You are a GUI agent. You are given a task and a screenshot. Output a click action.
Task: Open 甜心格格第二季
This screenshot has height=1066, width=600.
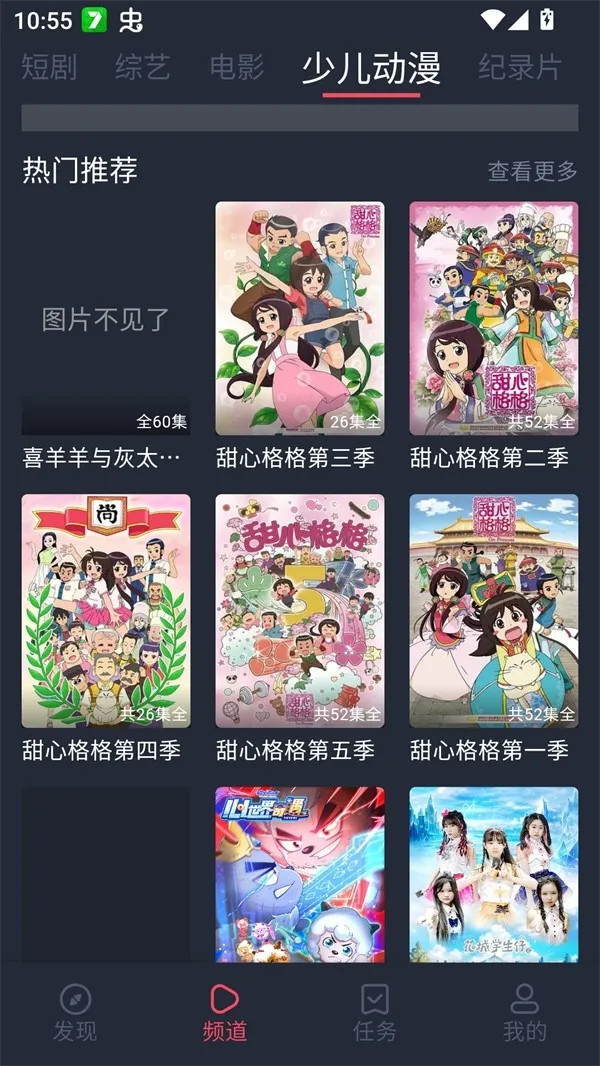(x=494, y=318)
